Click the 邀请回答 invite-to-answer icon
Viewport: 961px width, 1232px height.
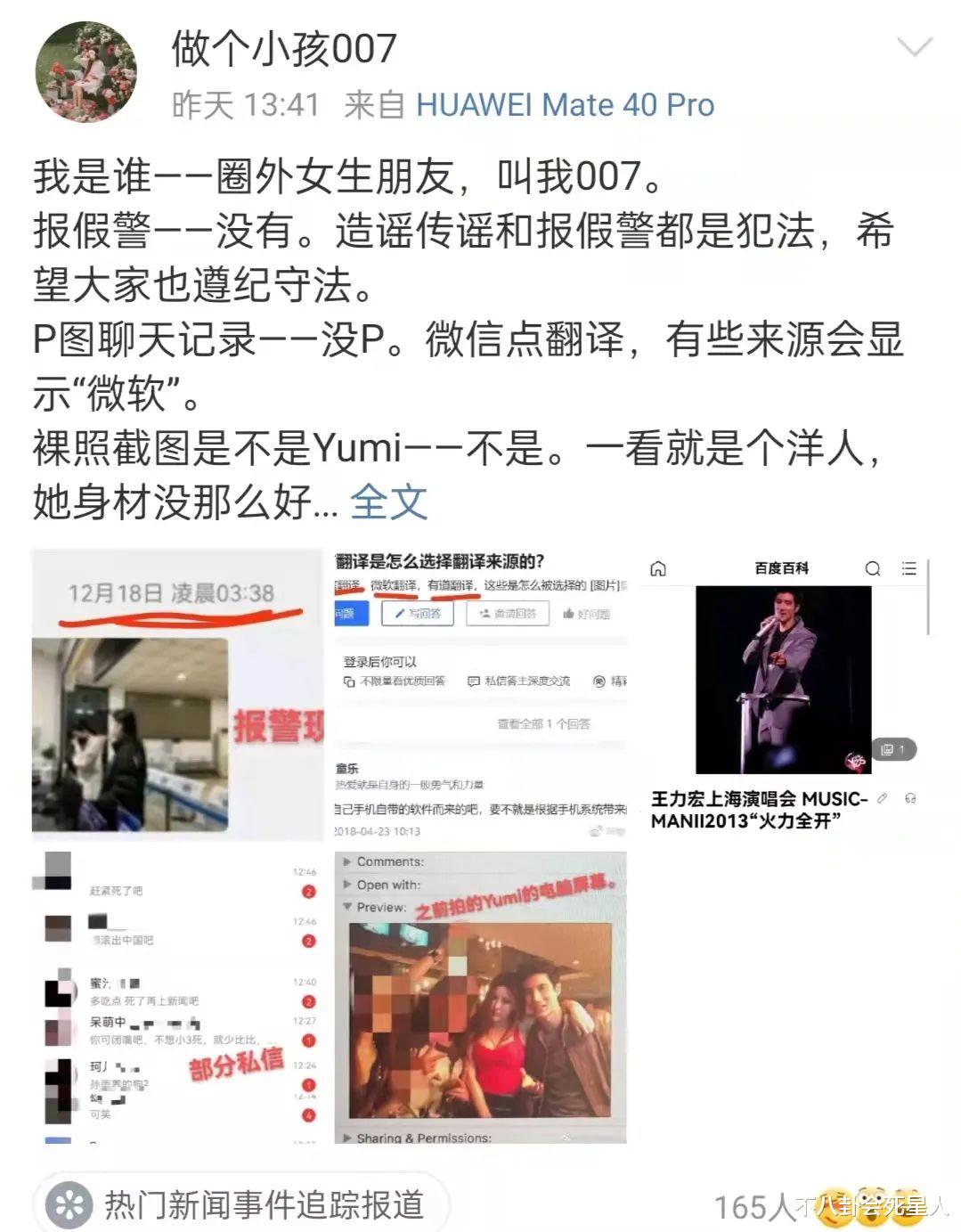click(x=485, y=613)
